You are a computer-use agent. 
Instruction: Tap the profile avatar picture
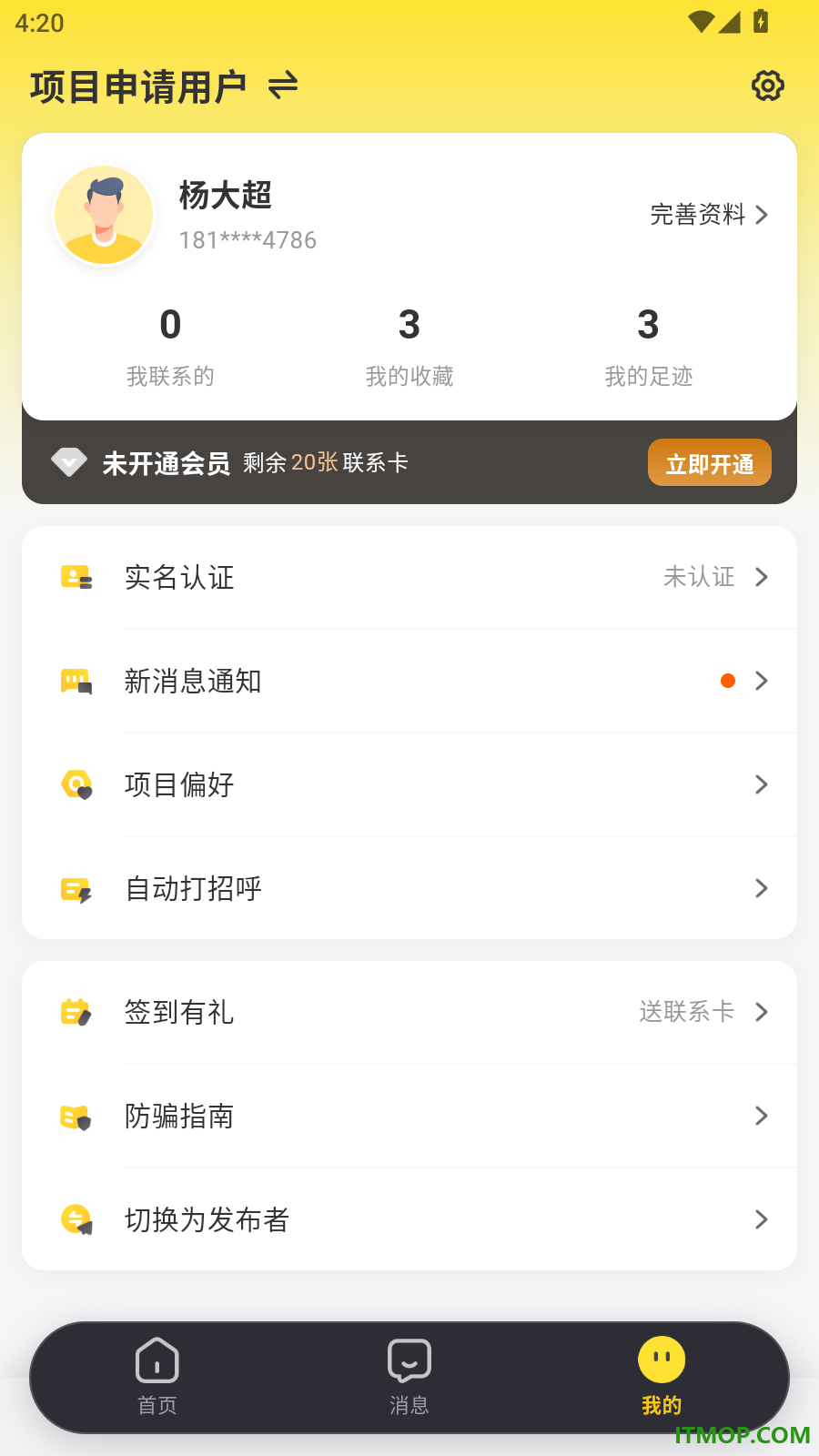pyautogui.click(x=104, y=215)
